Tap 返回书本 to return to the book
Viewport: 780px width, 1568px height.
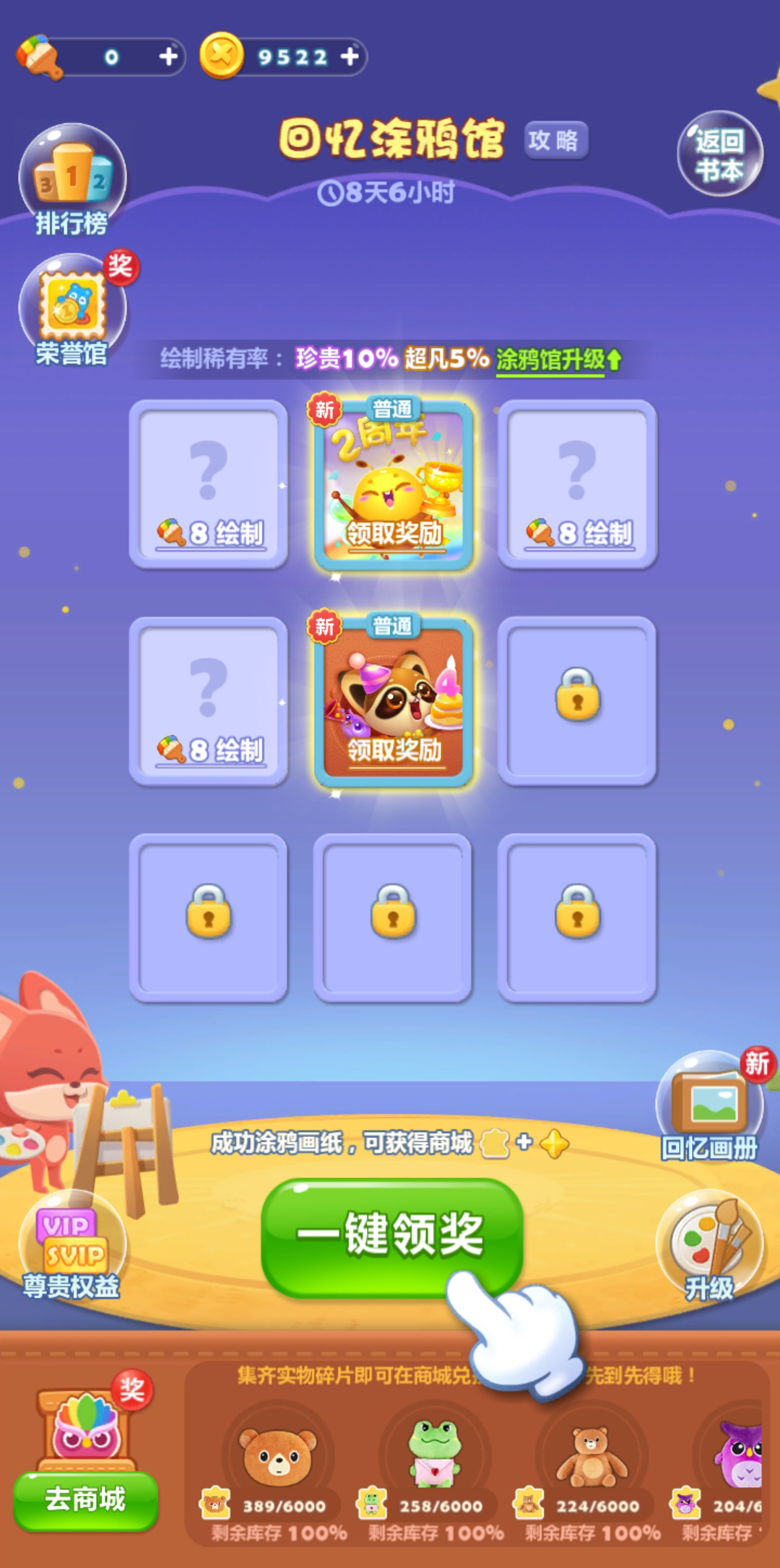tap(719, 154)
